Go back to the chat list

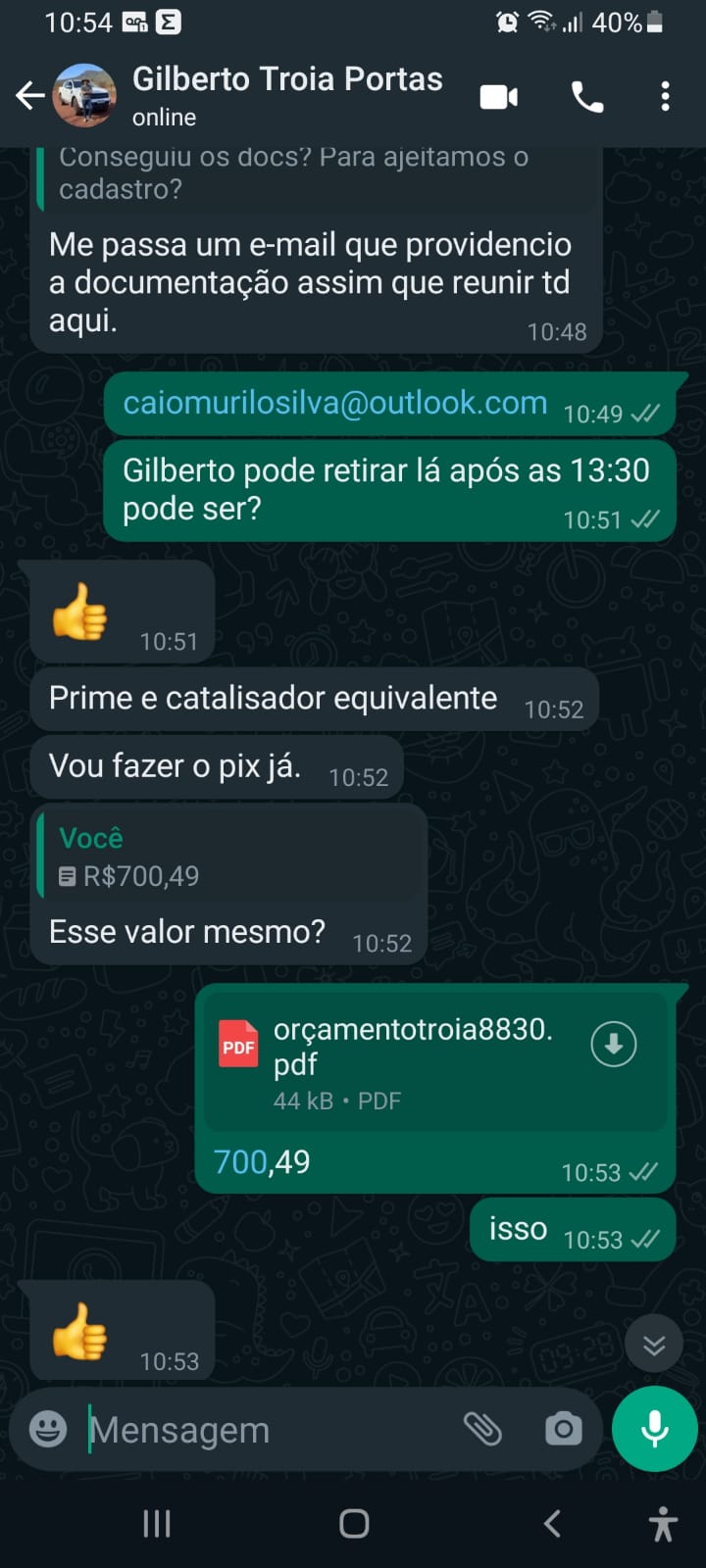[29, 95]
